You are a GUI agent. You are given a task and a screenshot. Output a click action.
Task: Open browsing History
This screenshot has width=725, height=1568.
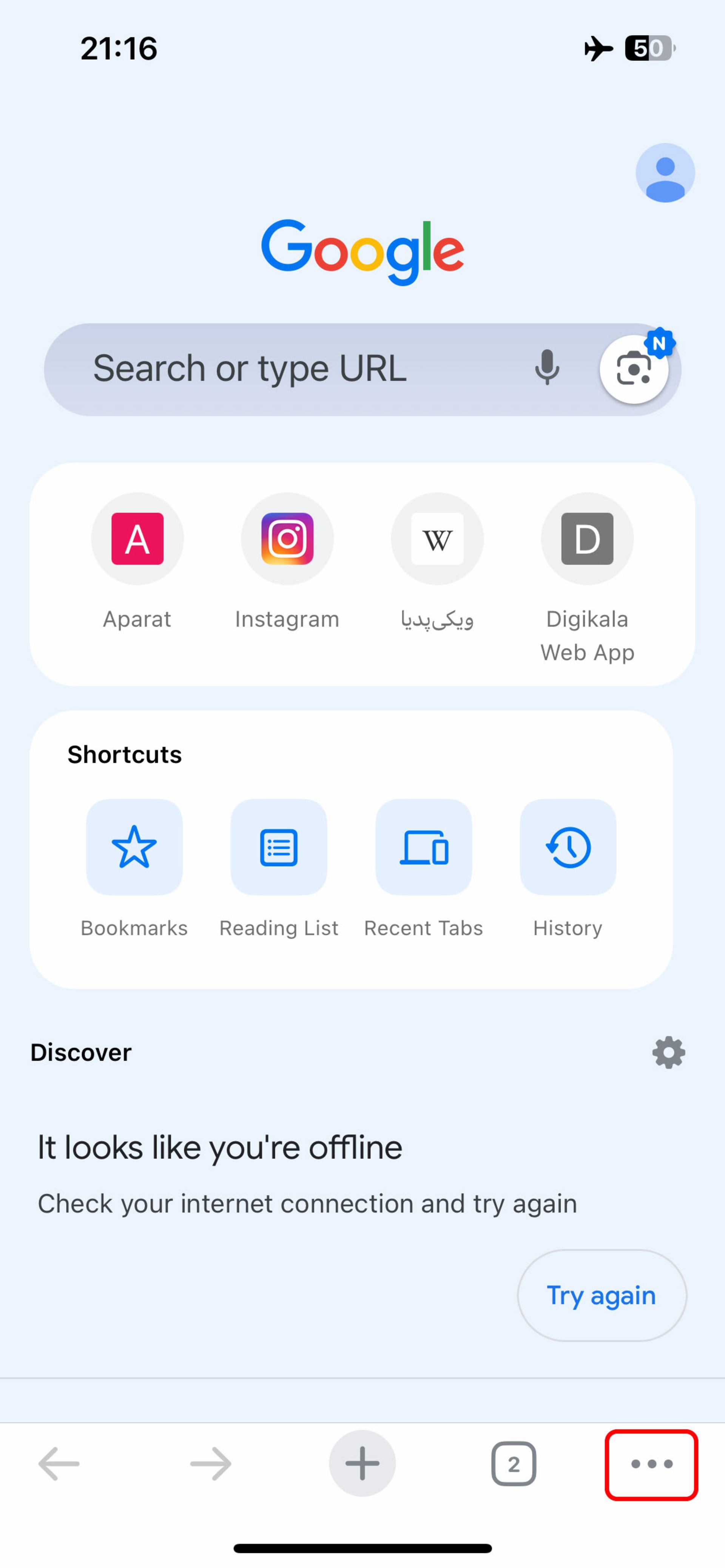(x=568, y=847)
